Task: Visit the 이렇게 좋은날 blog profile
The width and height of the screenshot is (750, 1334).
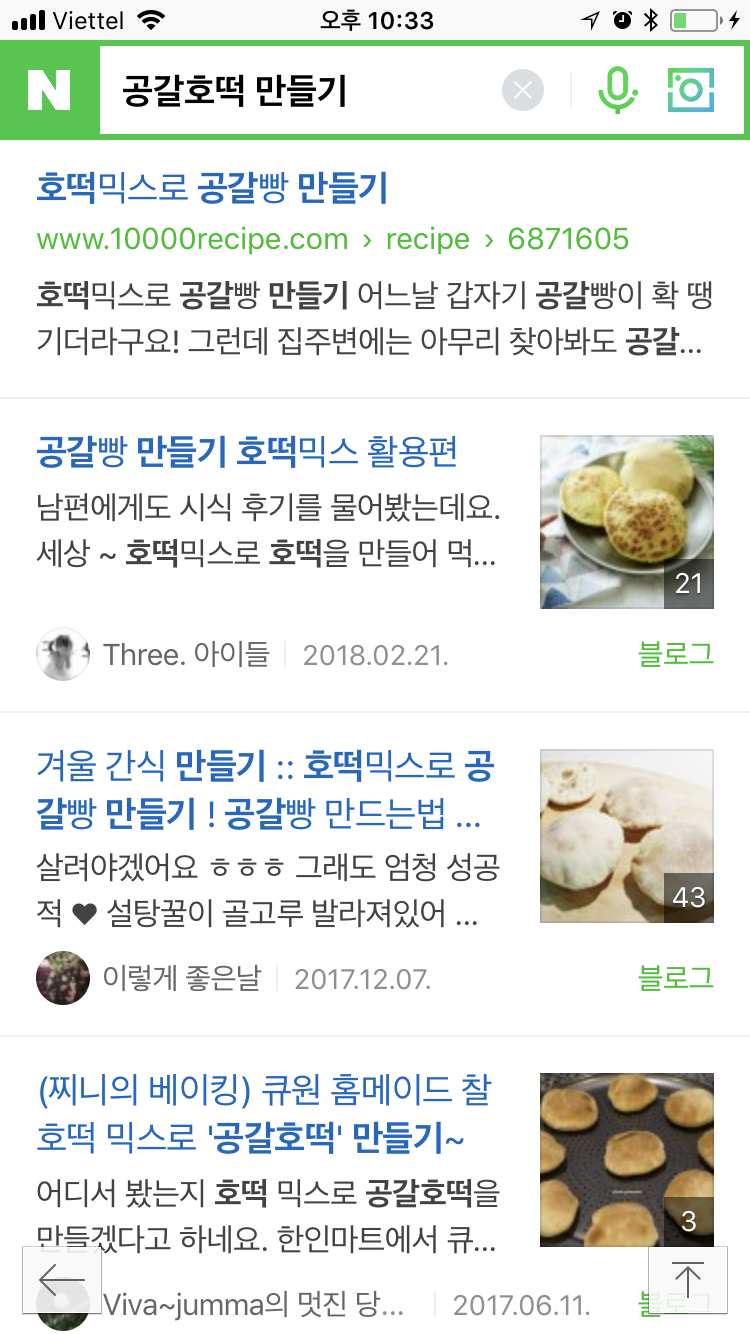Action: tap(181, 977)
